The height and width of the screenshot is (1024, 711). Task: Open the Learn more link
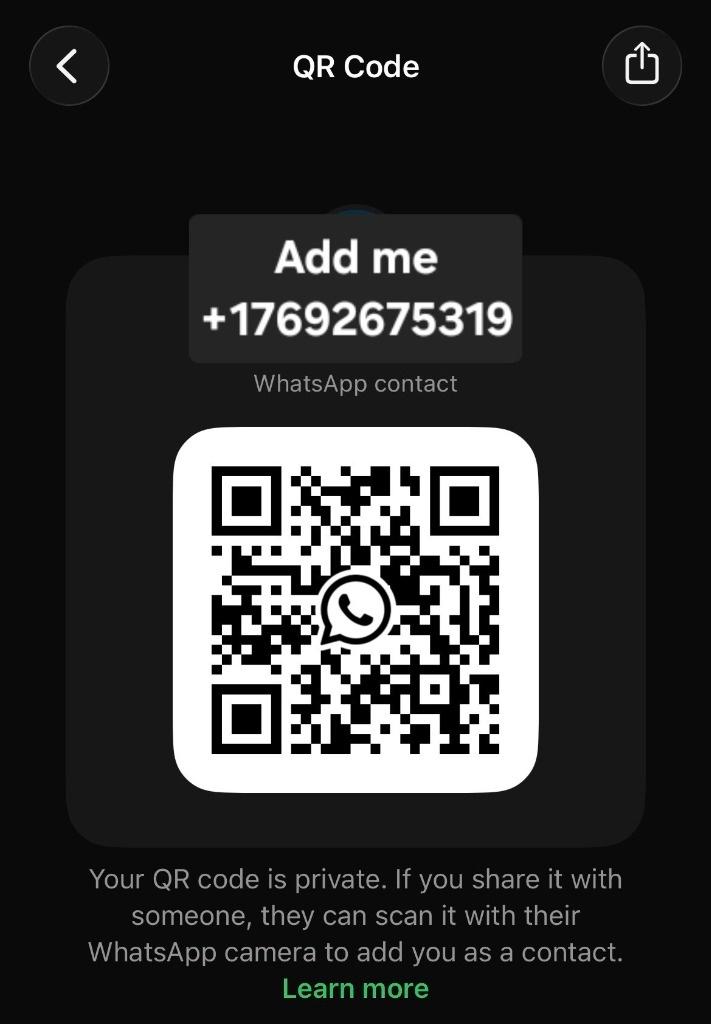point(355,988)
